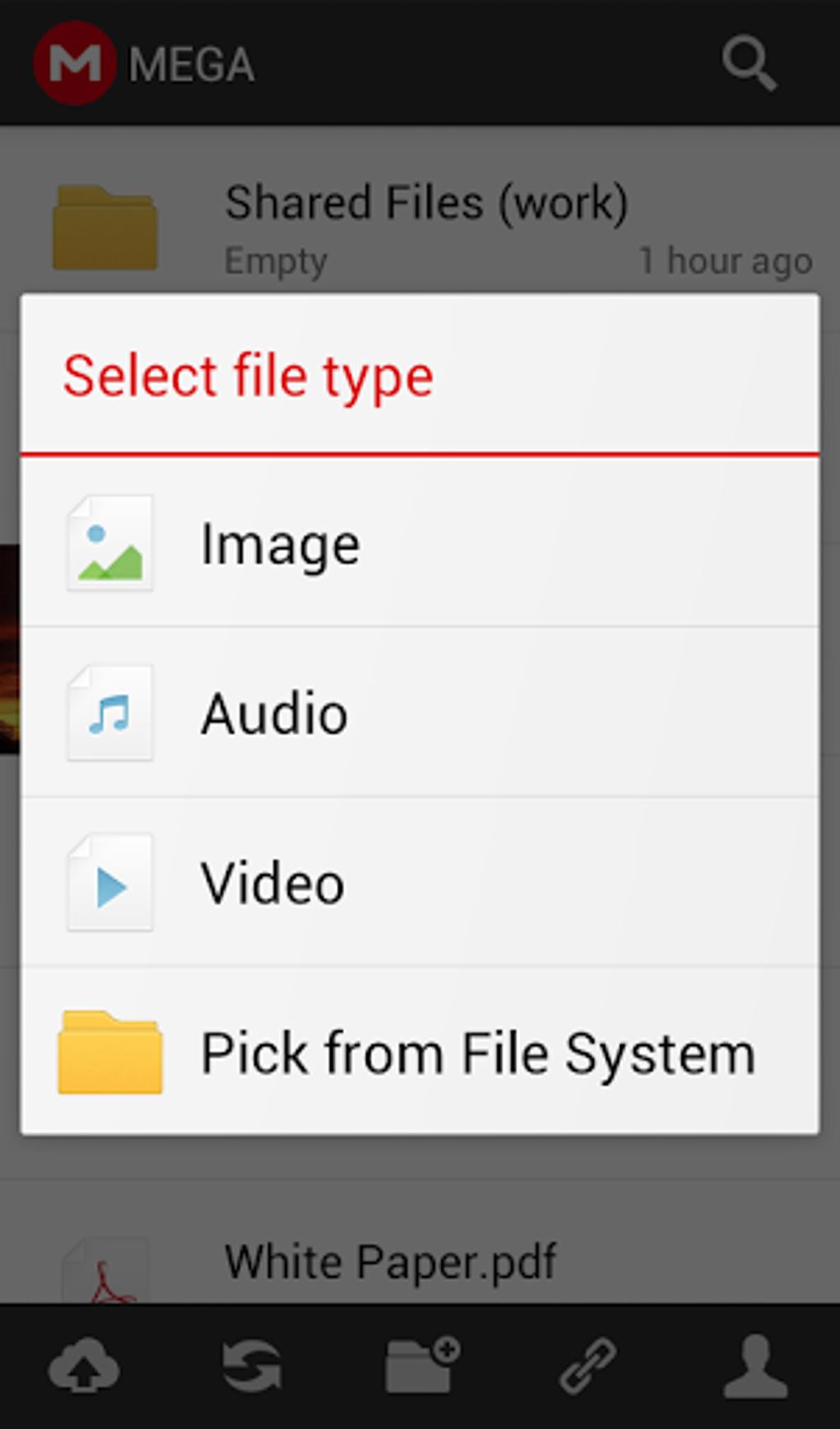Create a new folder with folder-plus icon
The width and height of the screenshot is (840, 1429).
click(422, 1366)
